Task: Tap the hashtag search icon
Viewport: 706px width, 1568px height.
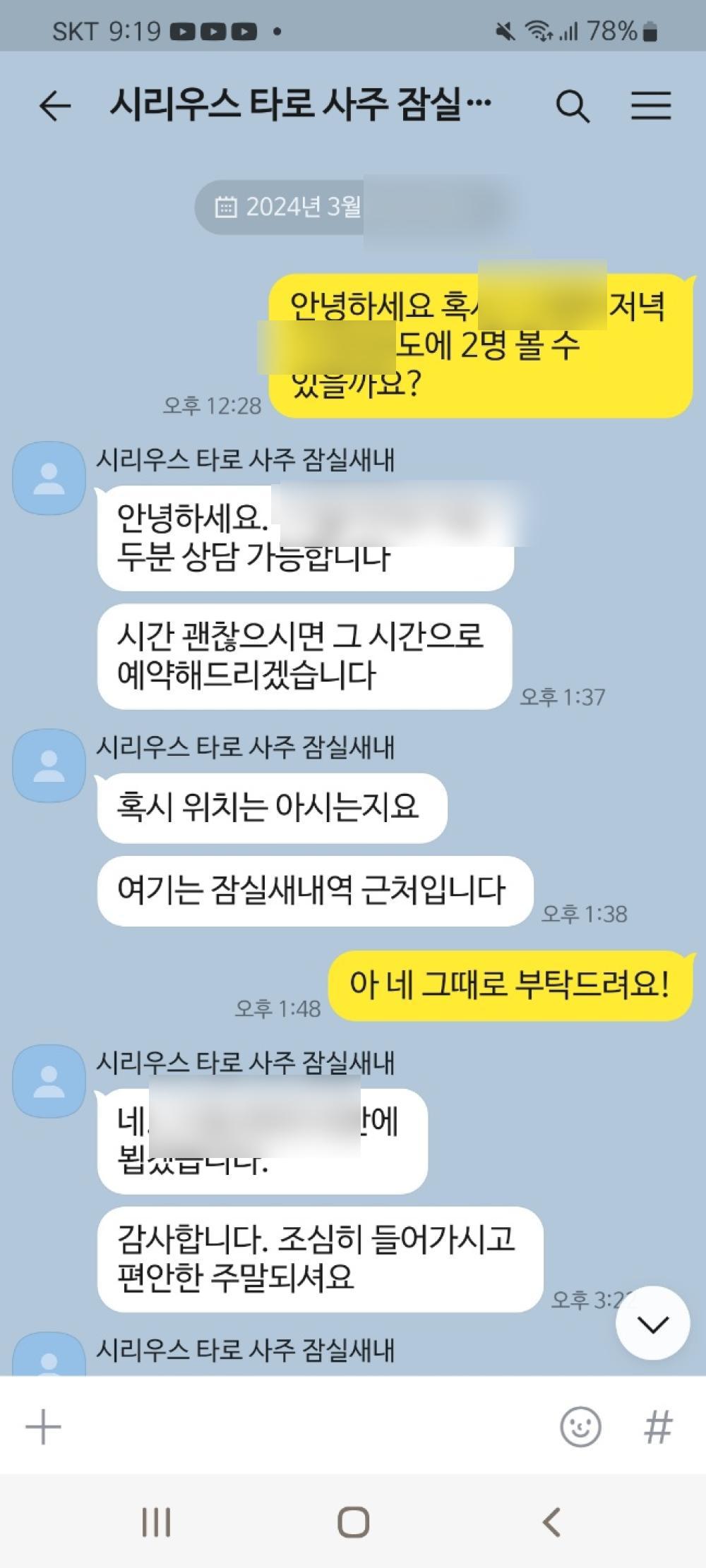Action: click(657, 1426)
